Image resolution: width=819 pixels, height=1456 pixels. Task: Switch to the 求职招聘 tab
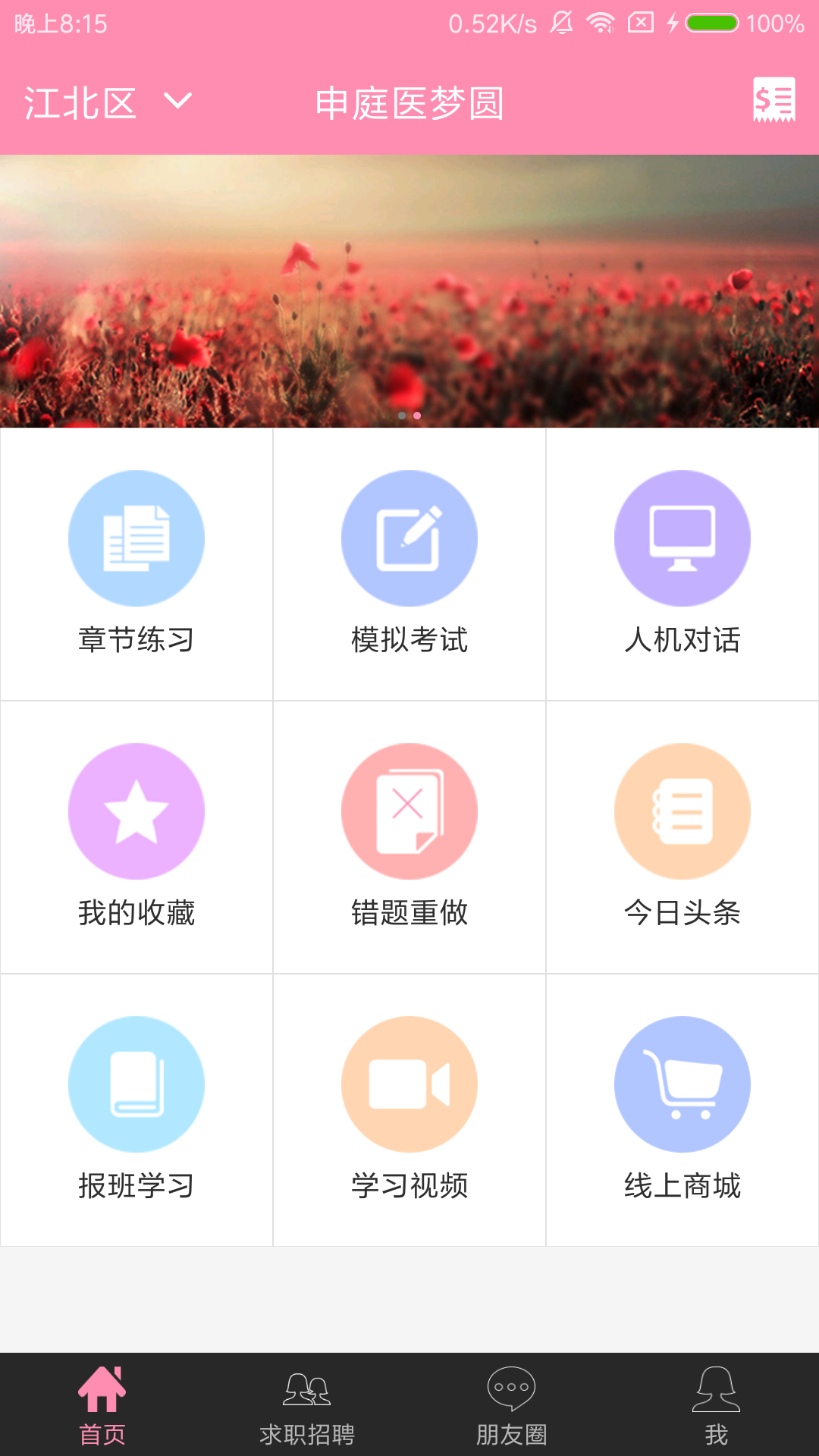tap(307, 1404)
